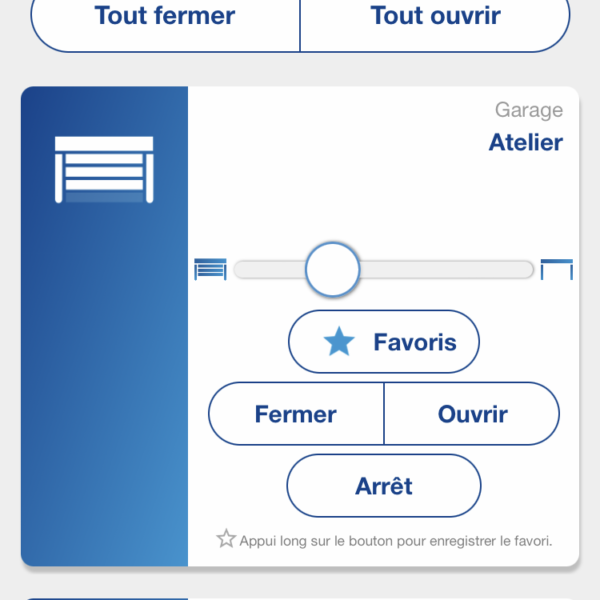
Task: Select Fermer to close the Atelier garage
Action: click(x=296, y=414)
